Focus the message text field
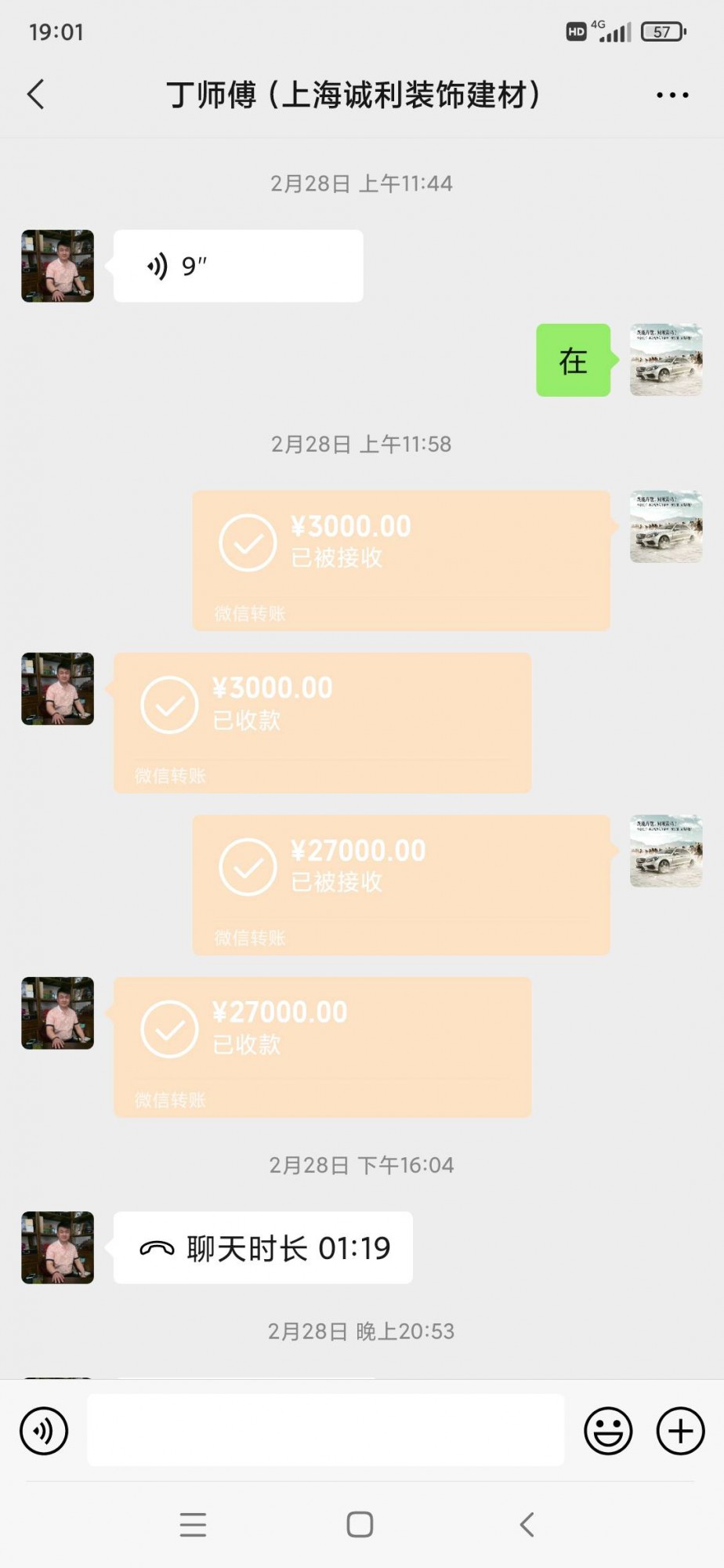 [325, 1430]
